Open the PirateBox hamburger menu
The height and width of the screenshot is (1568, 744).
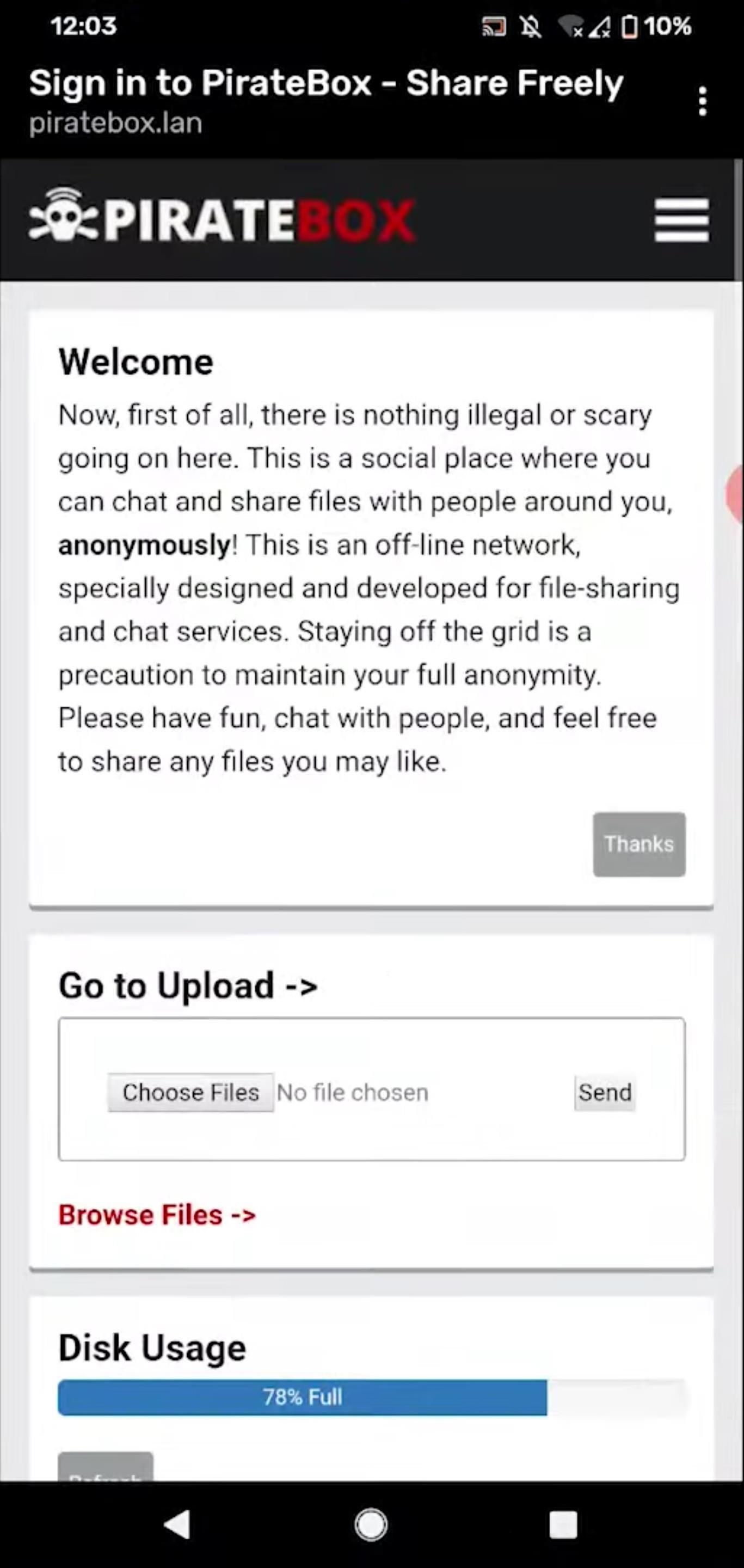point(681,220)
